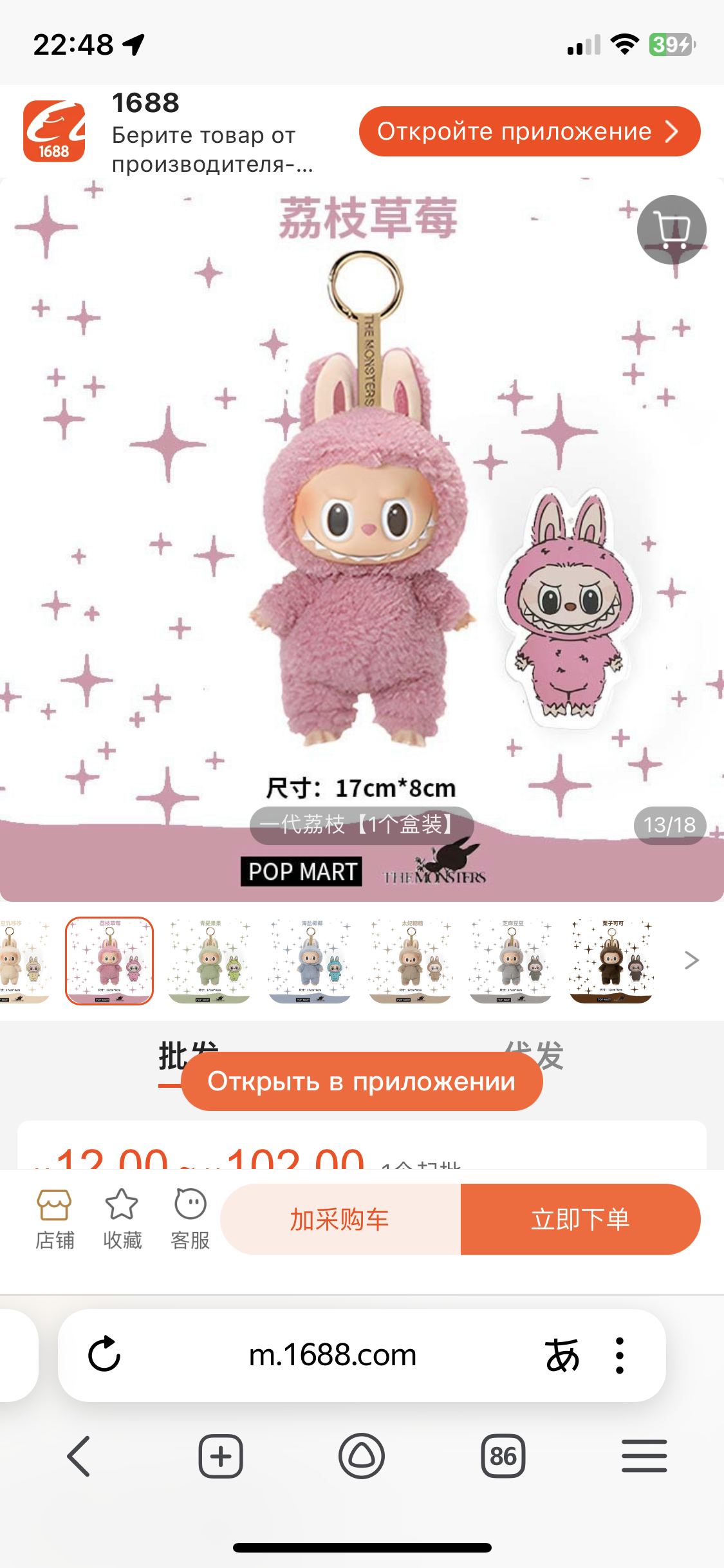
Task: Choose the gray plush thumbnail
Action: tap(511, 960)
